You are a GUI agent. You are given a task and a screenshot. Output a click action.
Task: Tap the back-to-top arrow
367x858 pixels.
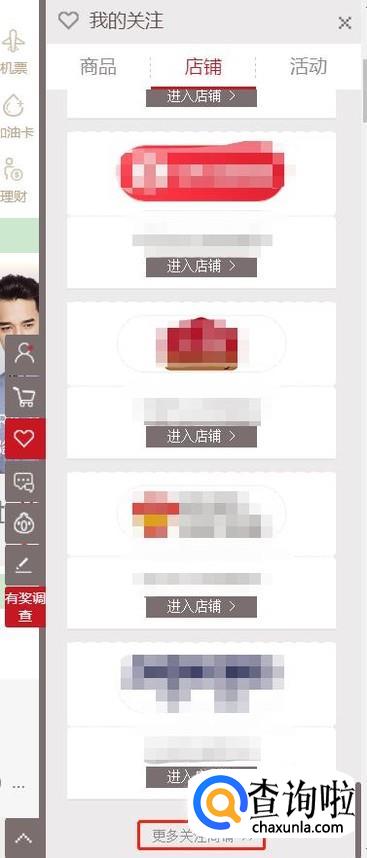coord(24,838)
